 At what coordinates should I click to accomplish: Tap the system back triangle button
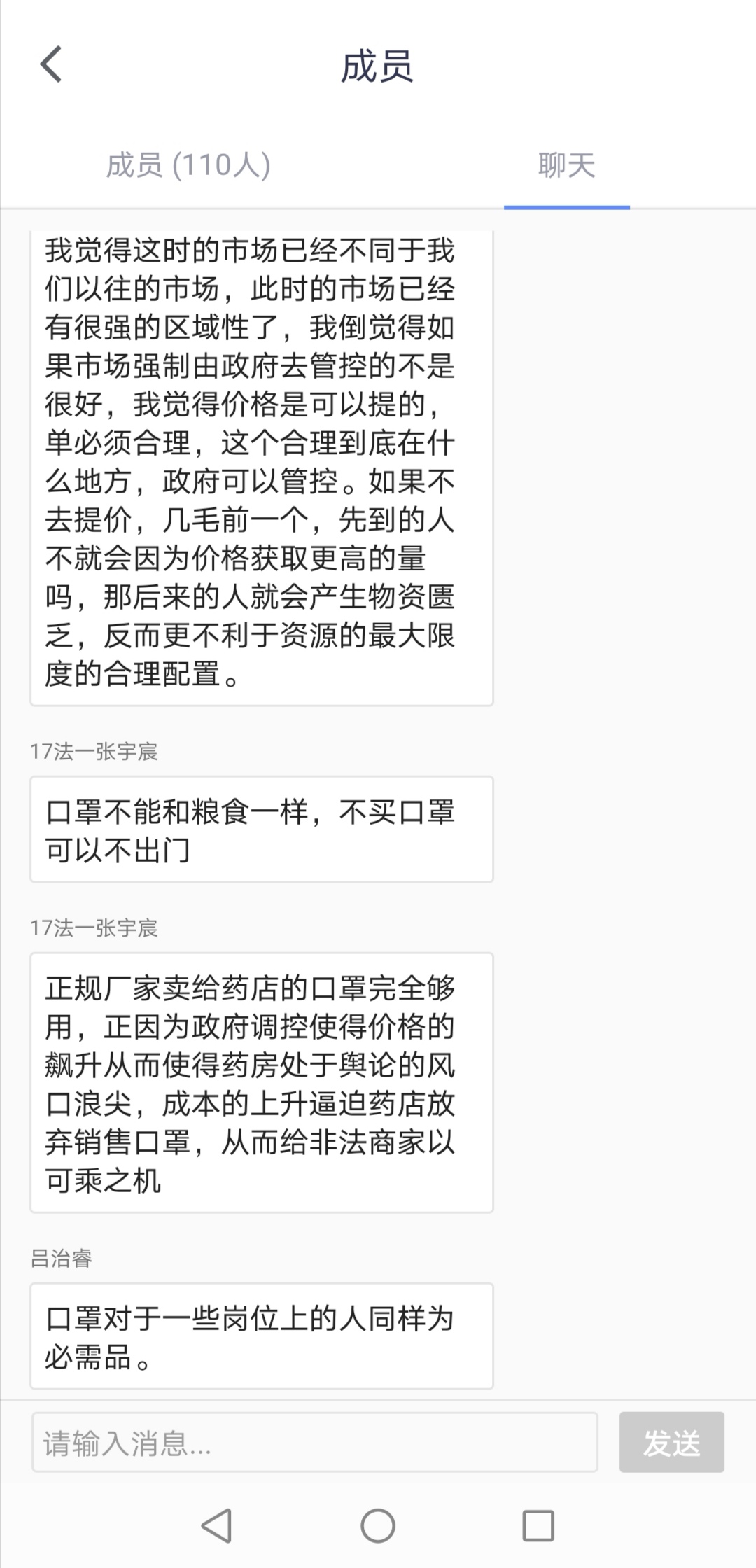coord(217,1525)
